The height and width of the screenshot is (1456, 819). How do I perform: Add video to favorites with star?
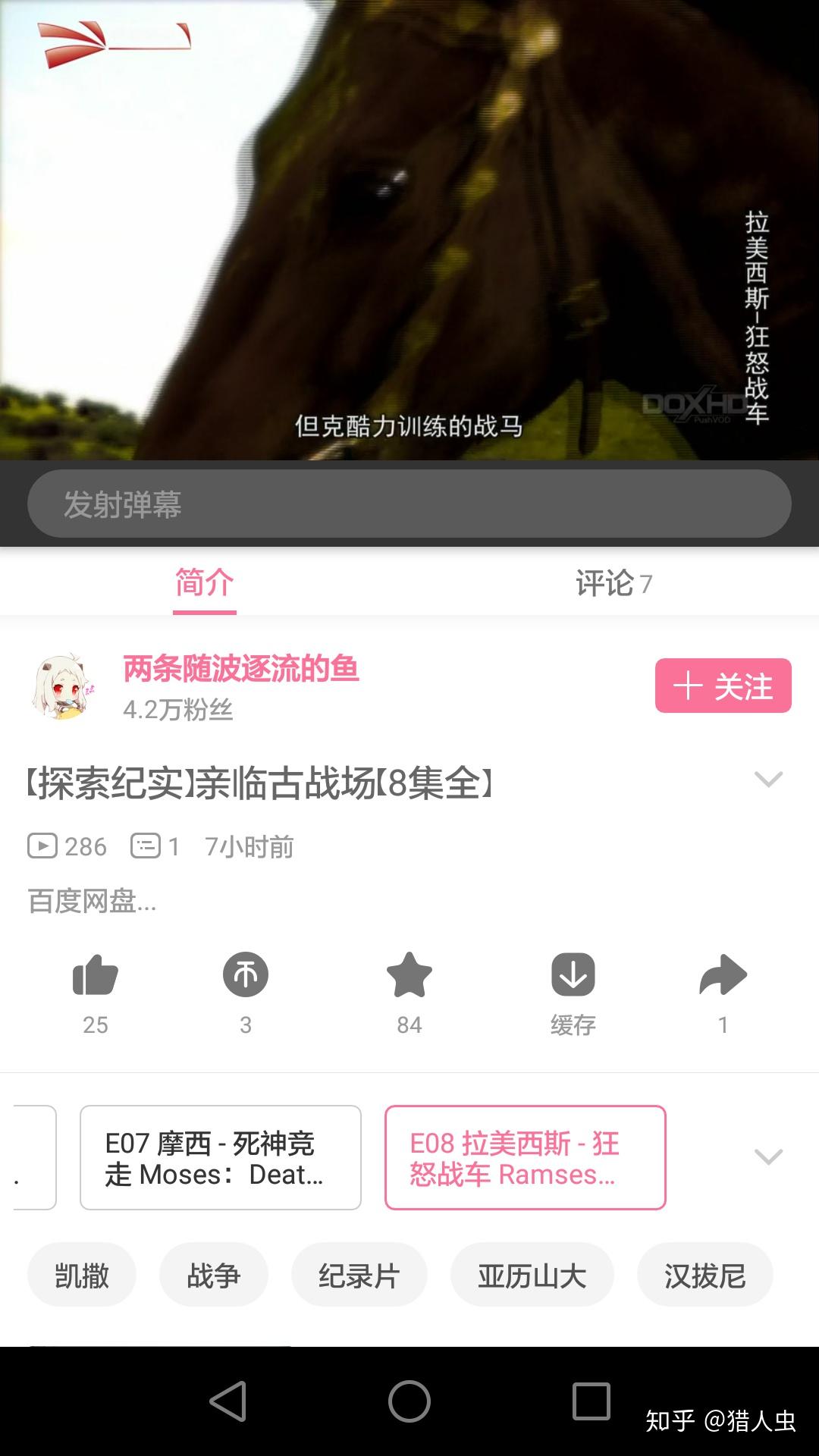pyautogui.click(x=409, y=975)
